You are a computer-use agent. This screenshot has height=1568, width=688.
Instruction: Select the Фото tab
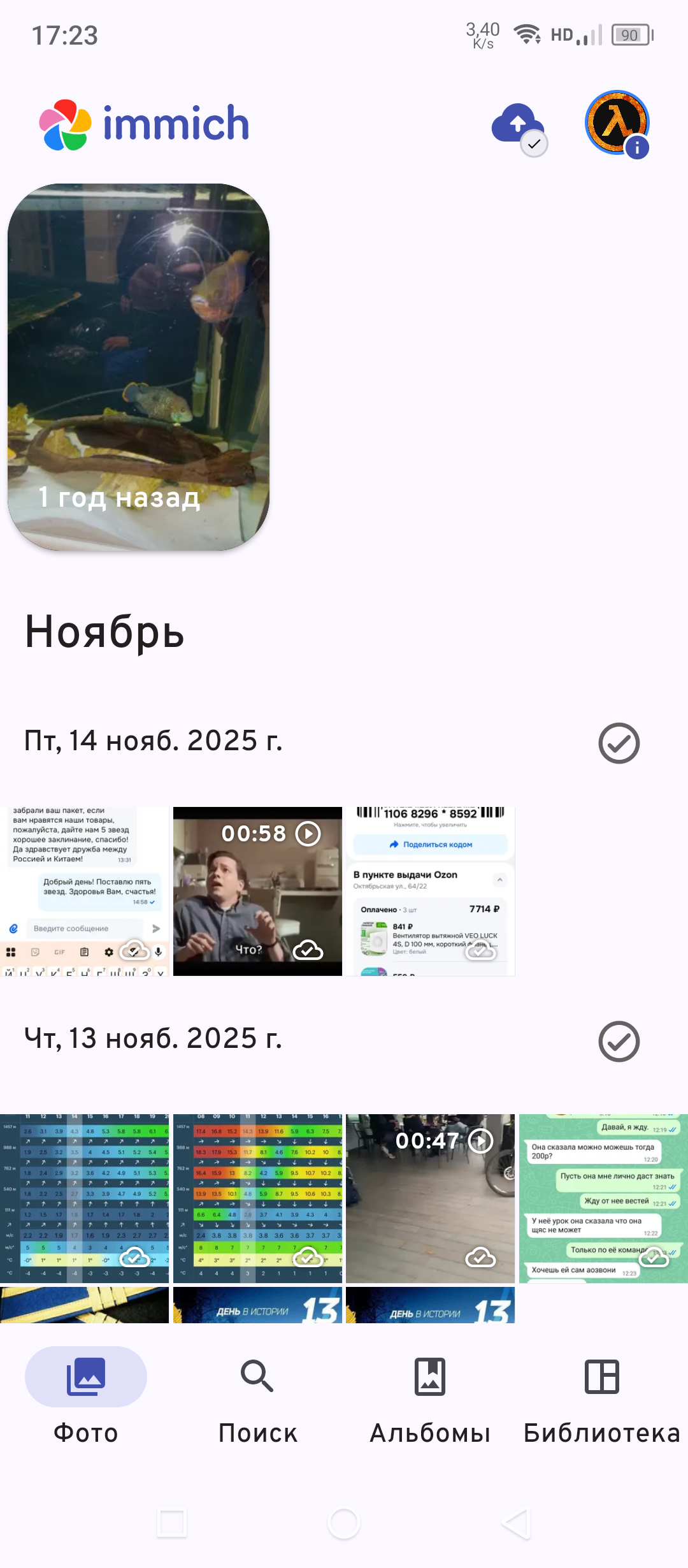86,1397
